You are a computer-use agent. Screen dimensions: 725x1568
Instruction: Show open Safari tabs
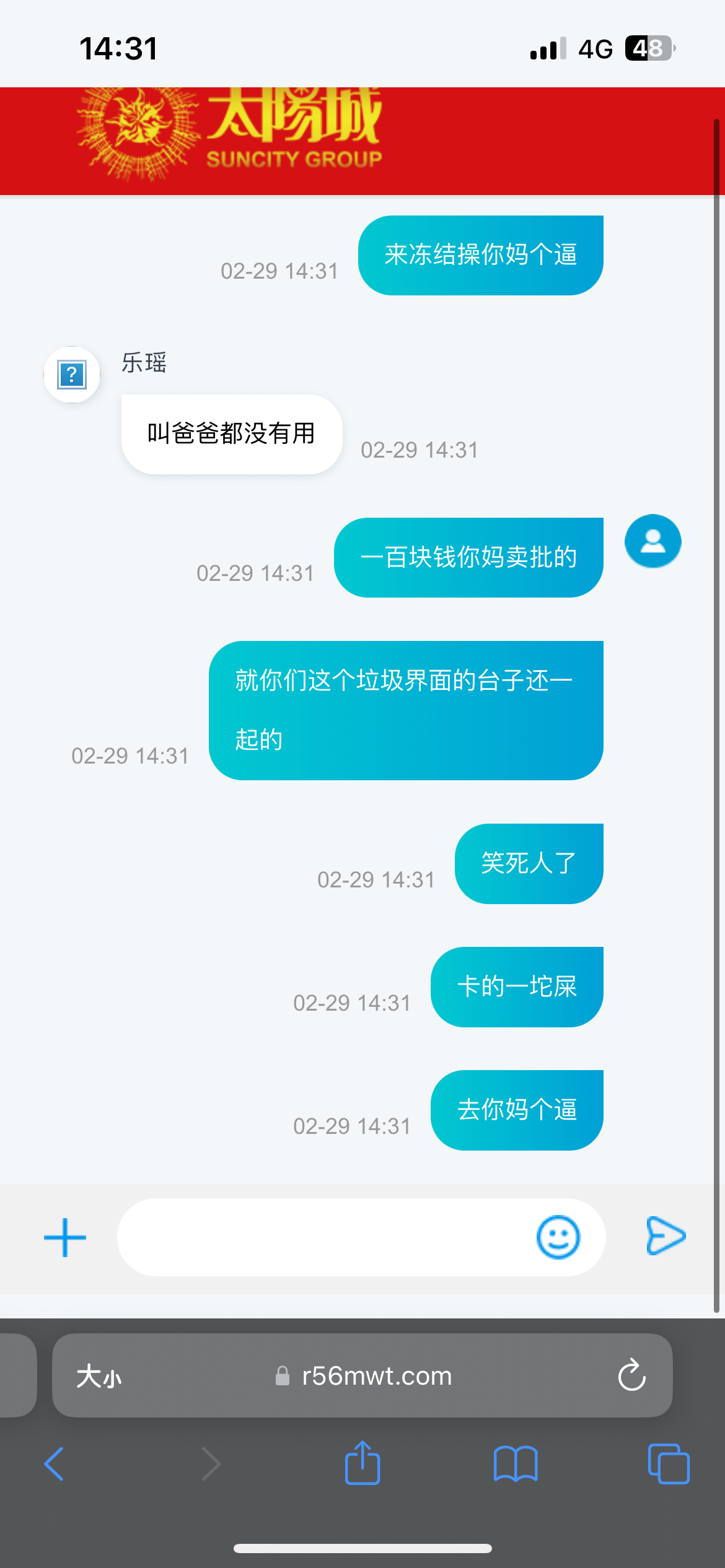(x=668, y=1464)
